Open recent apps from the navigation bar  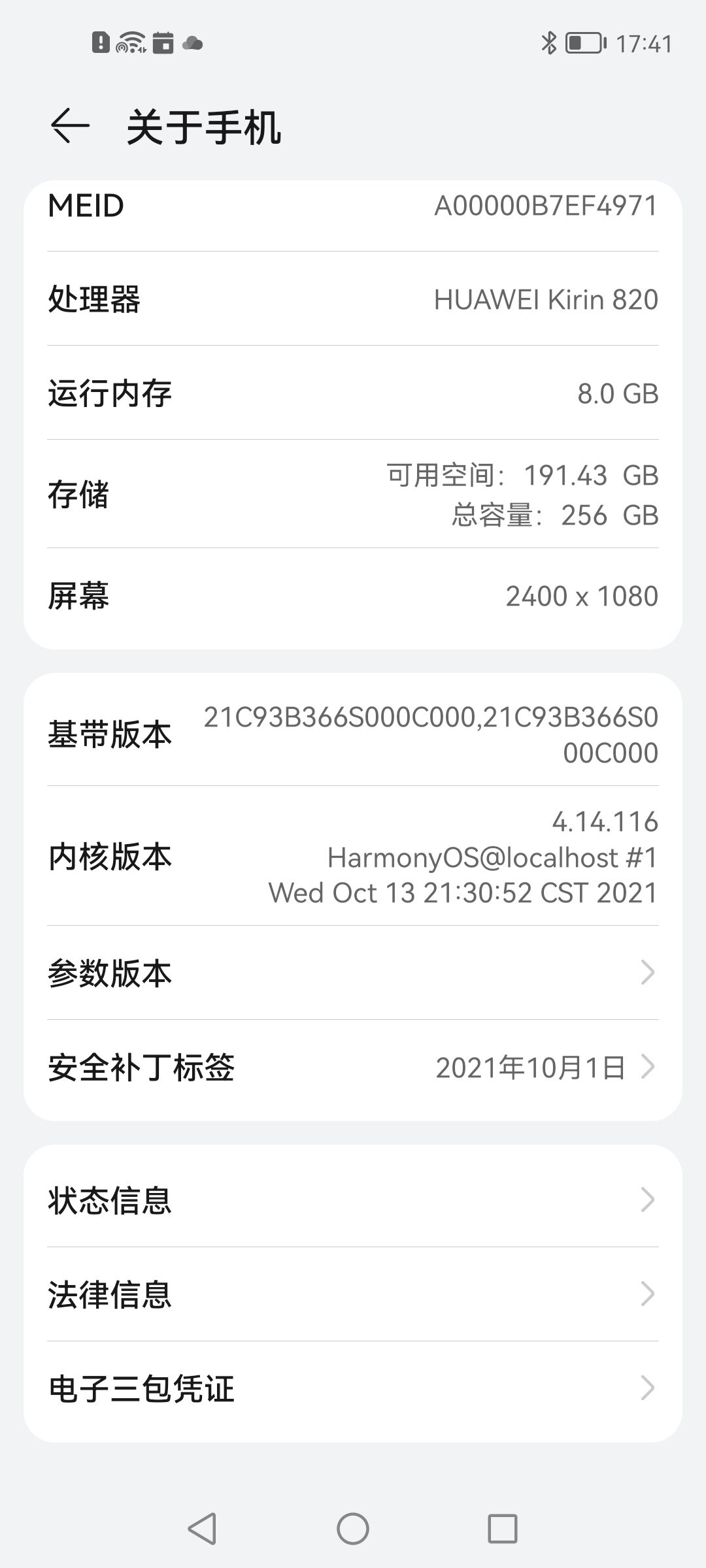503,1529
